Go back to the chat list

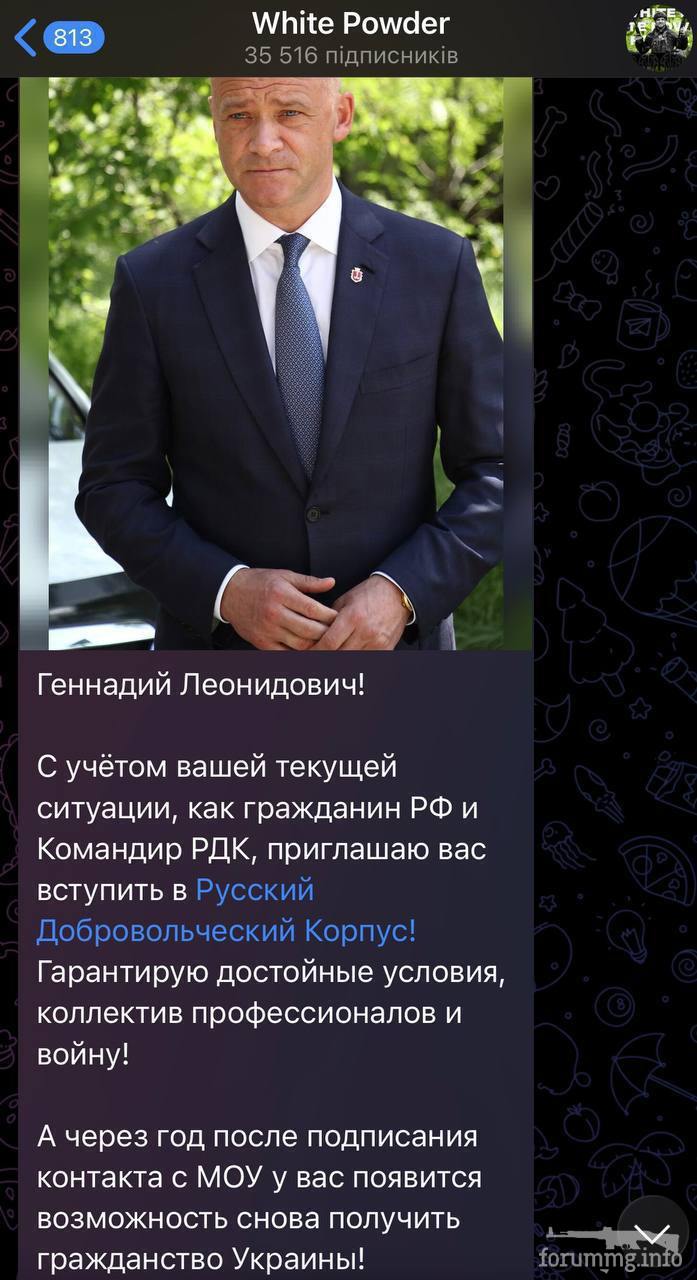(x=55, y=38)
